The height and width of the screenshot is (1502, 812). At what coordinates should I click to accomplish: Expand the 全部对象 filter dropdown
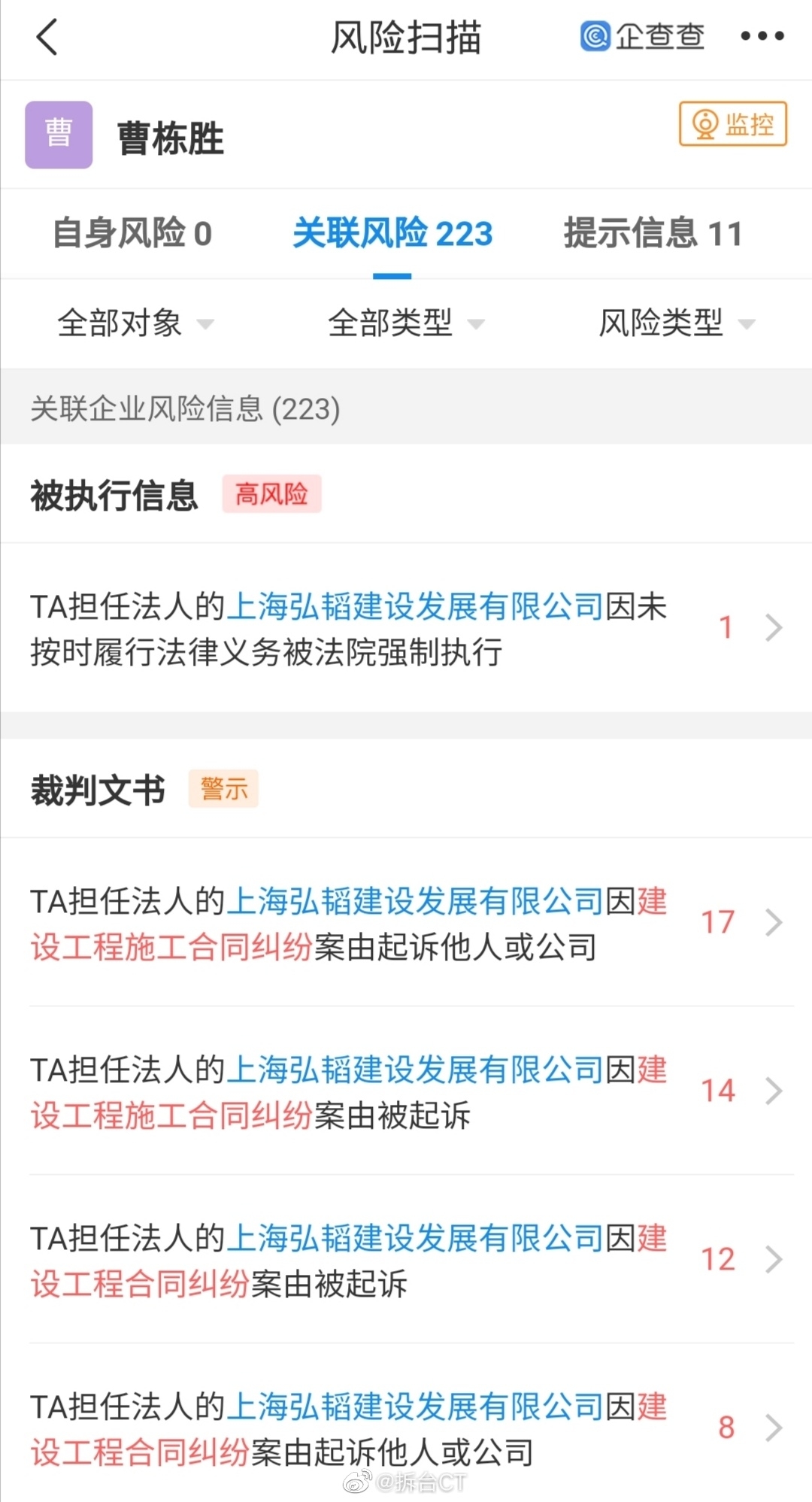point(136,323)
